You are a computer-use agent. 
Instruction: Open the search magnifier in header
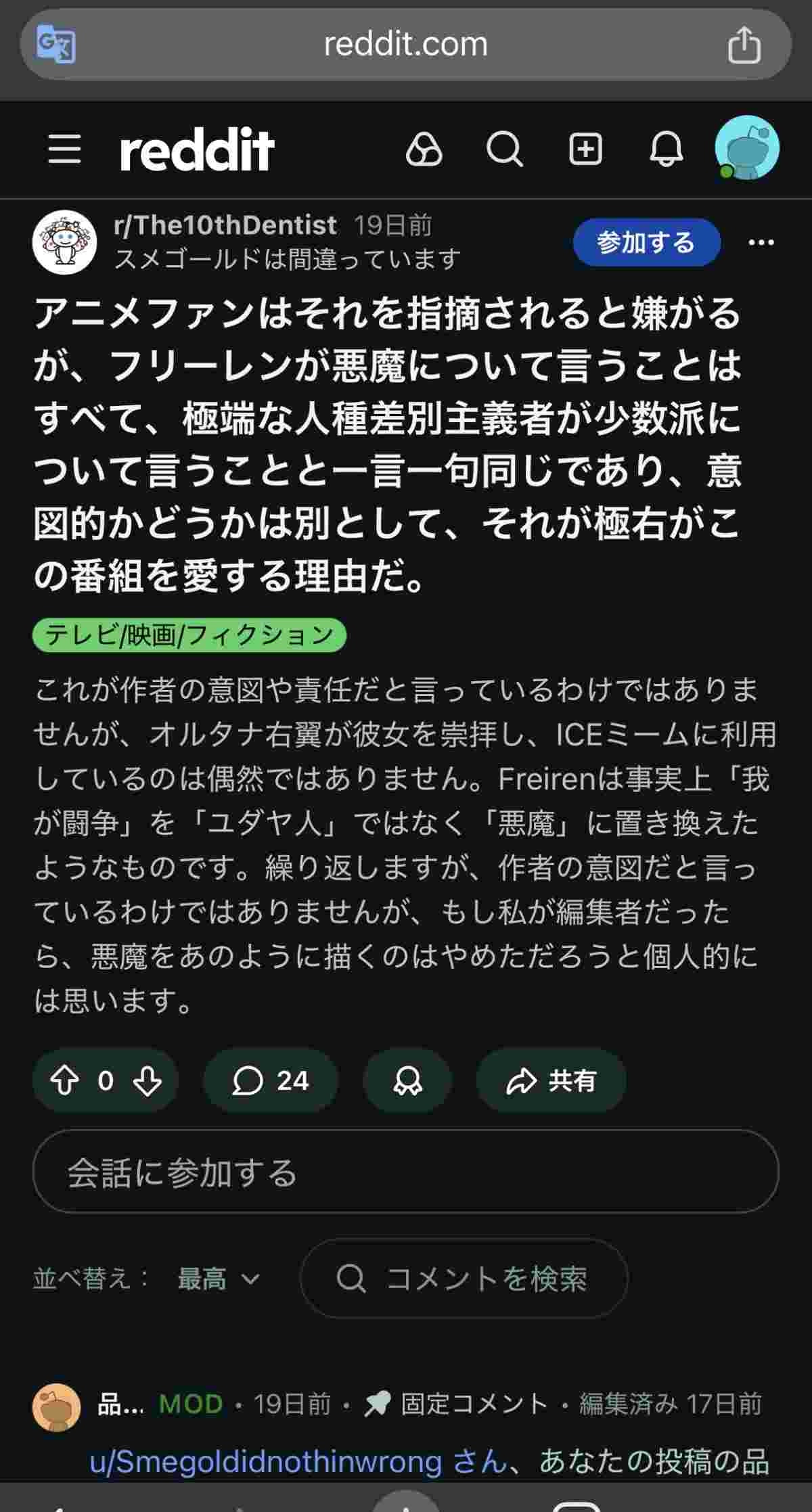(x=504, y=149)
